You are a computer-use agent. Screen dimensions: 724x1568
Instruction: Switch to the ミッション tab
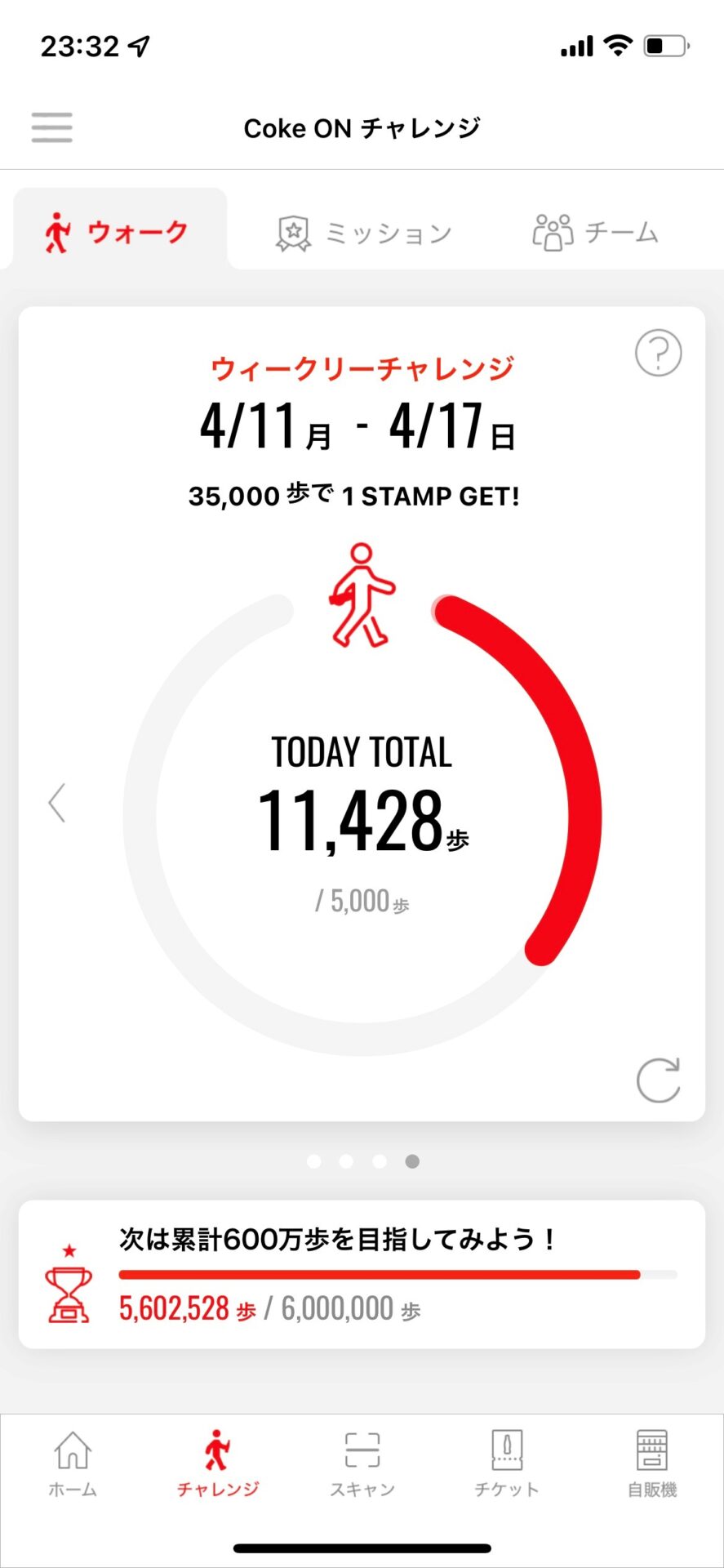pos(364,234)
